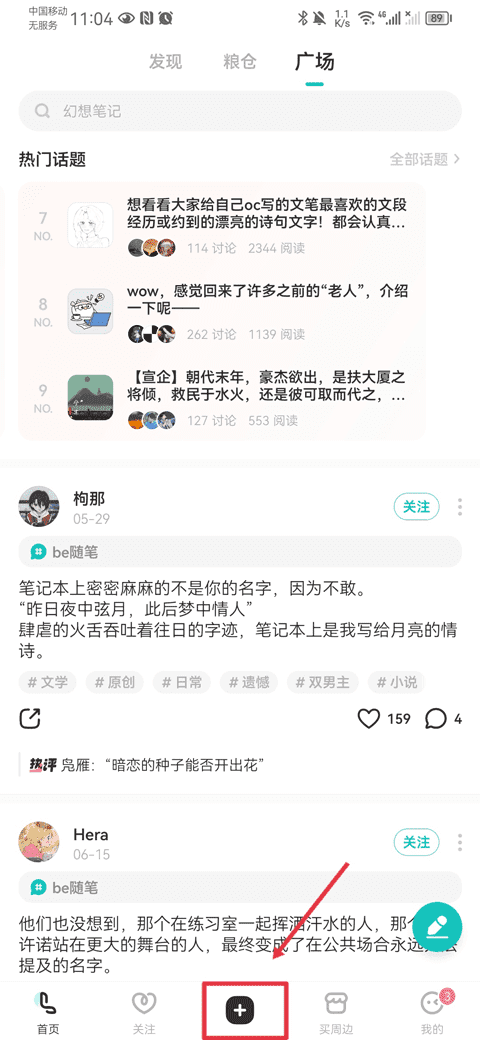This screenshot has height=1040, width=480.
Task: Select the #双男主 hashtag chip
Action: [x=323, y=682]
